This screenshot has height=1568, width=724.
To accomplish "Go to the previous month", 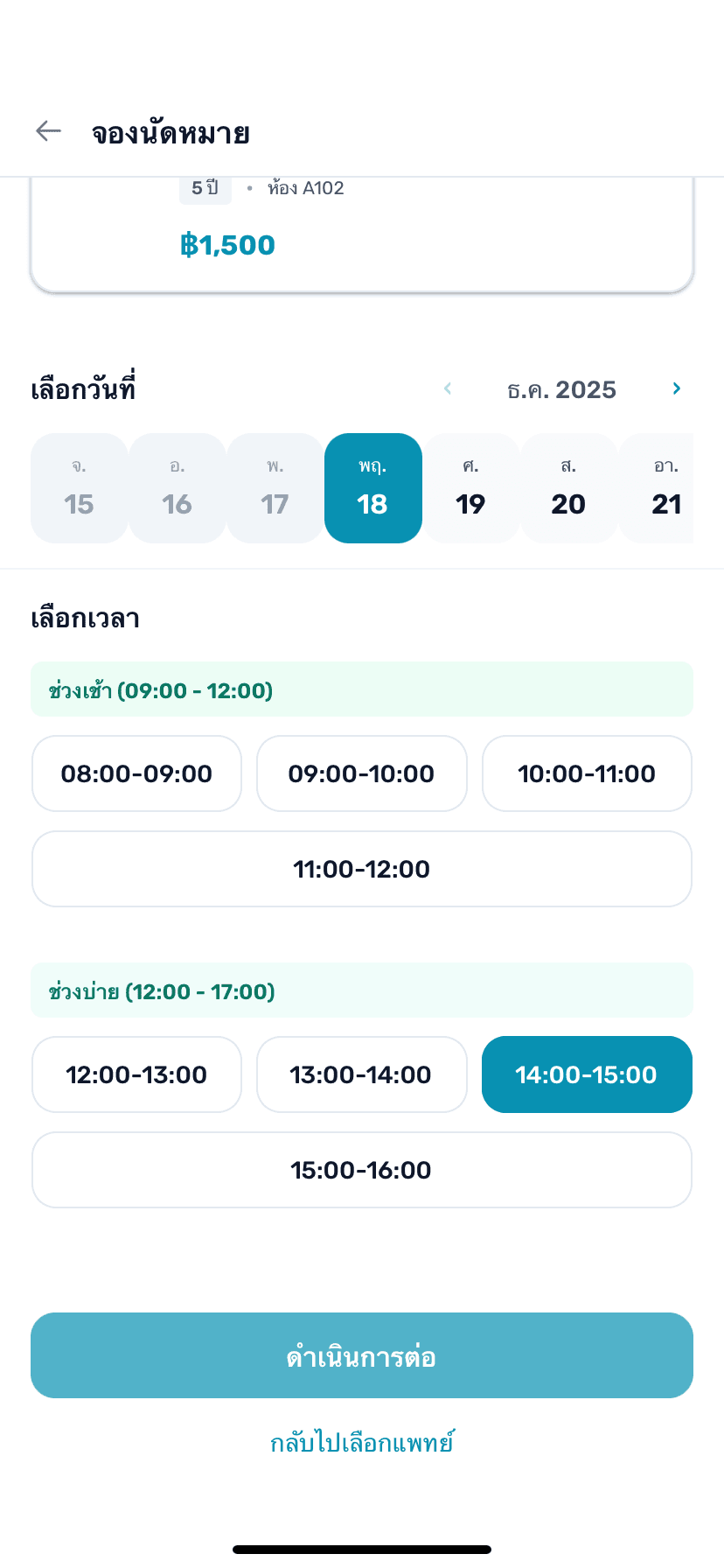I will point(448,389).
